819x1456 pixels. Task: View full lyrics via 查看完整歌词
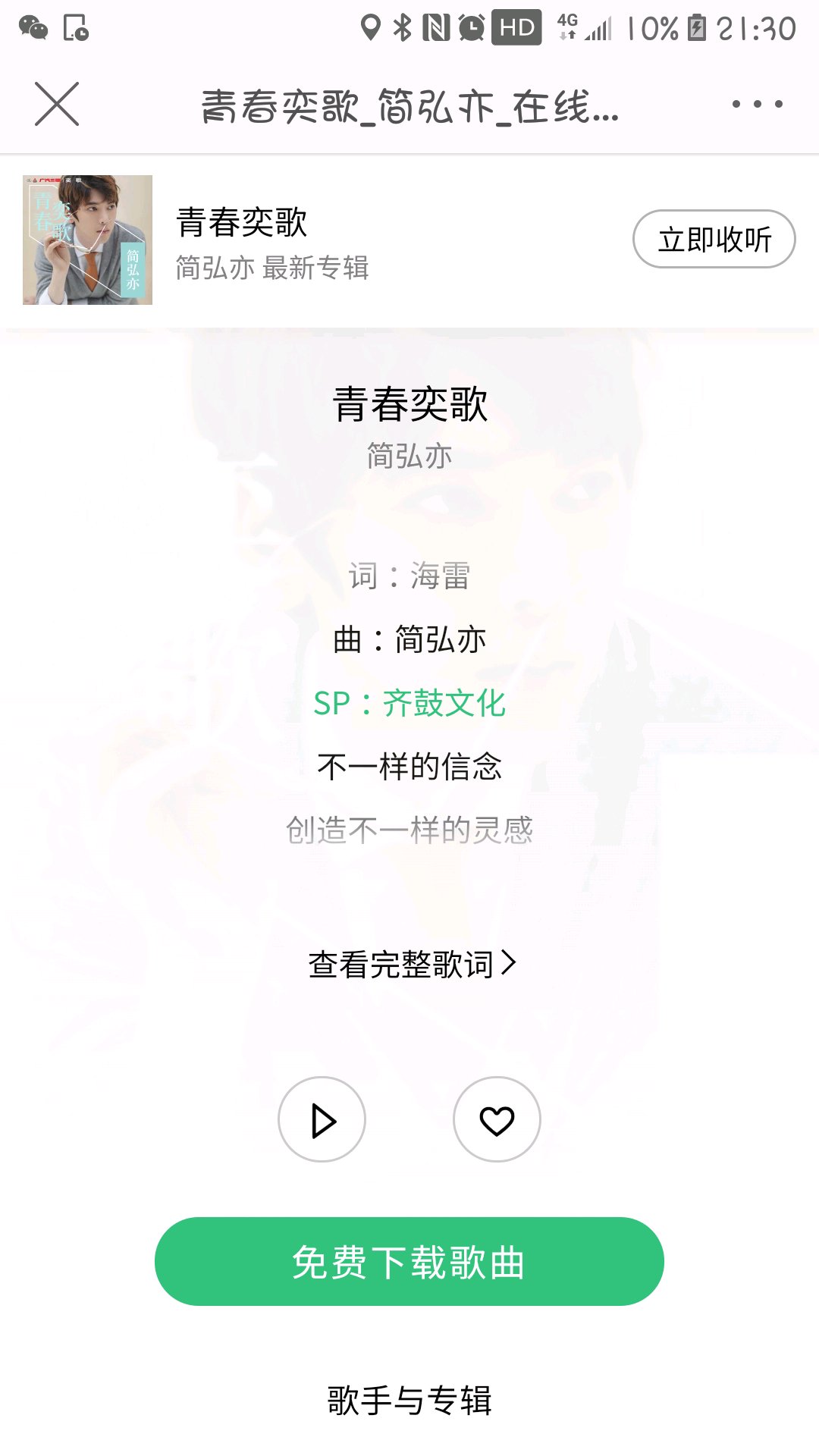click(410, 964)
